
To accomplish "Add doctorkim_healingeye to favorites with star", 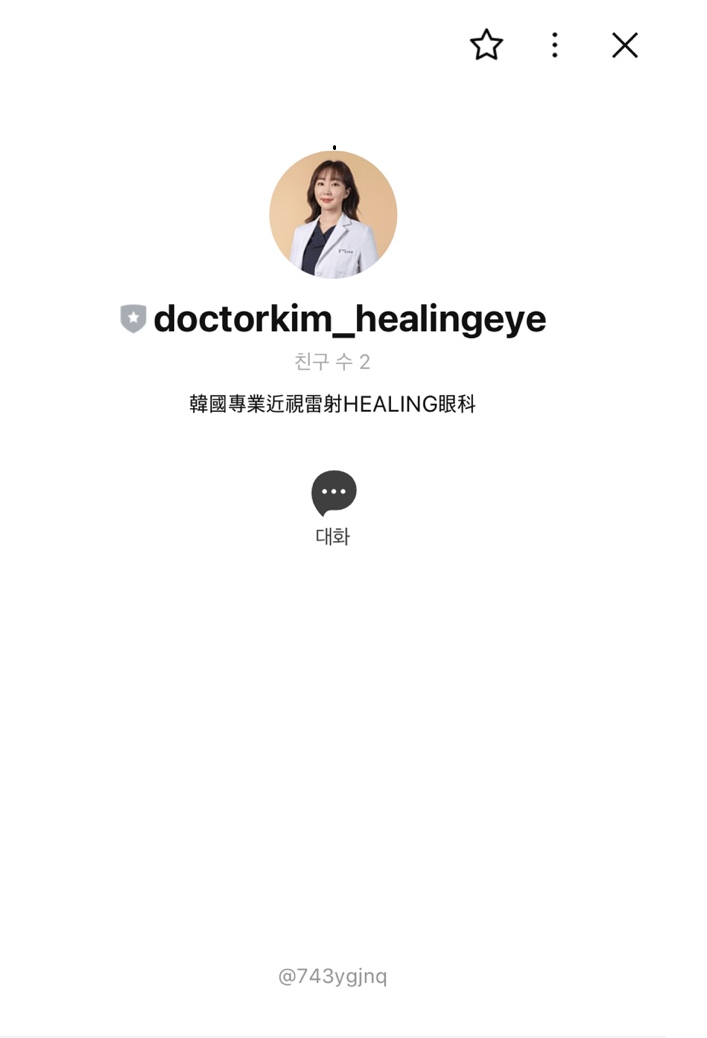I will (486, 45).
